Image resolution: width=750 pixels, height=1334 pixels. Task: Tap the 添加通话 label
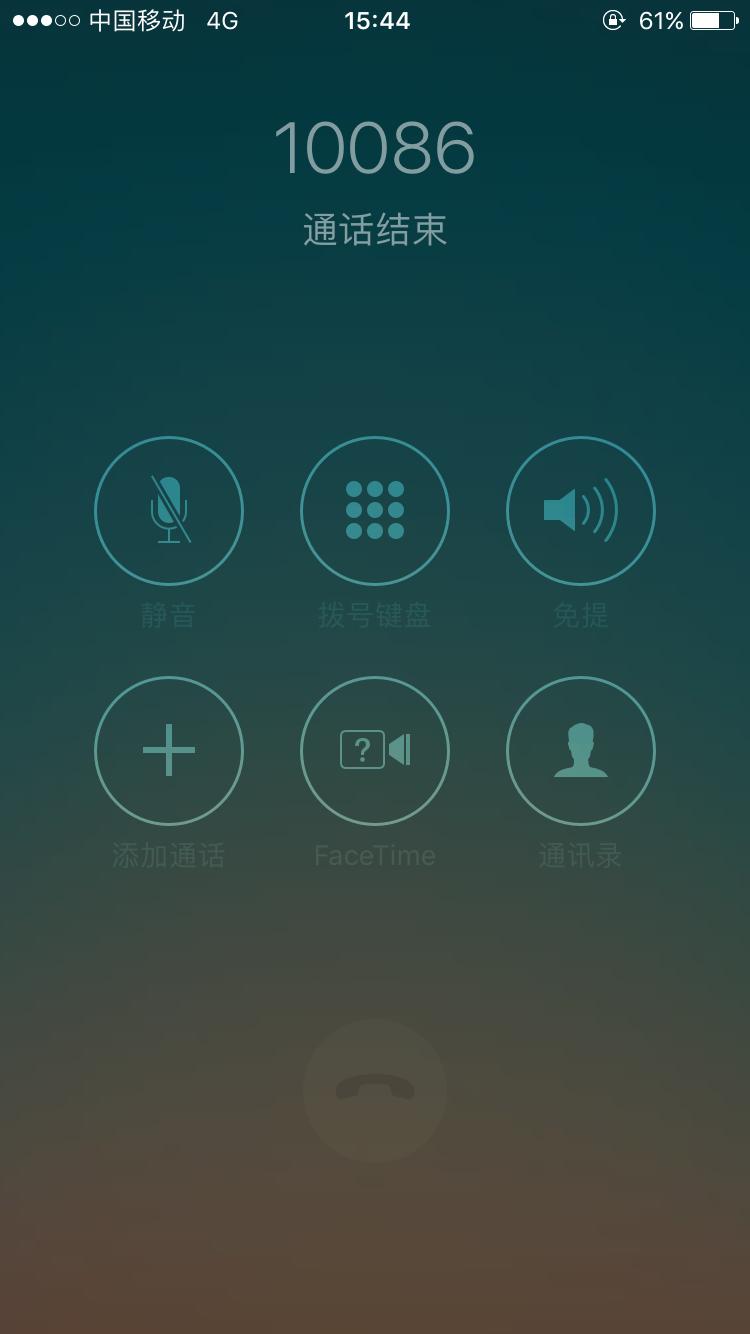[x=169, y=855]
